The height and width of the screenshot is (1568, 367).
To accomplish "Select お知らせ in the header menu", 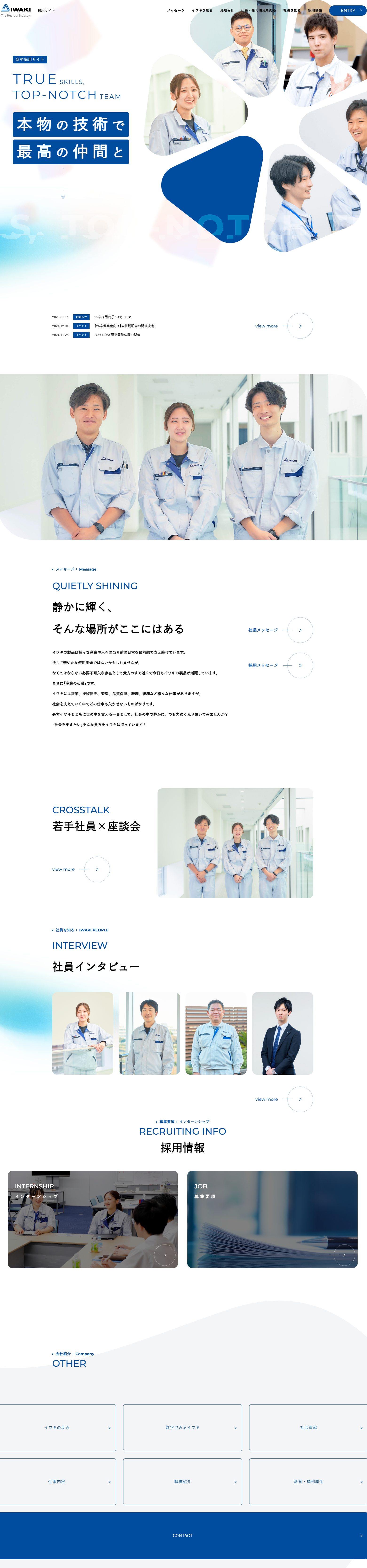I will pos(227,10).
